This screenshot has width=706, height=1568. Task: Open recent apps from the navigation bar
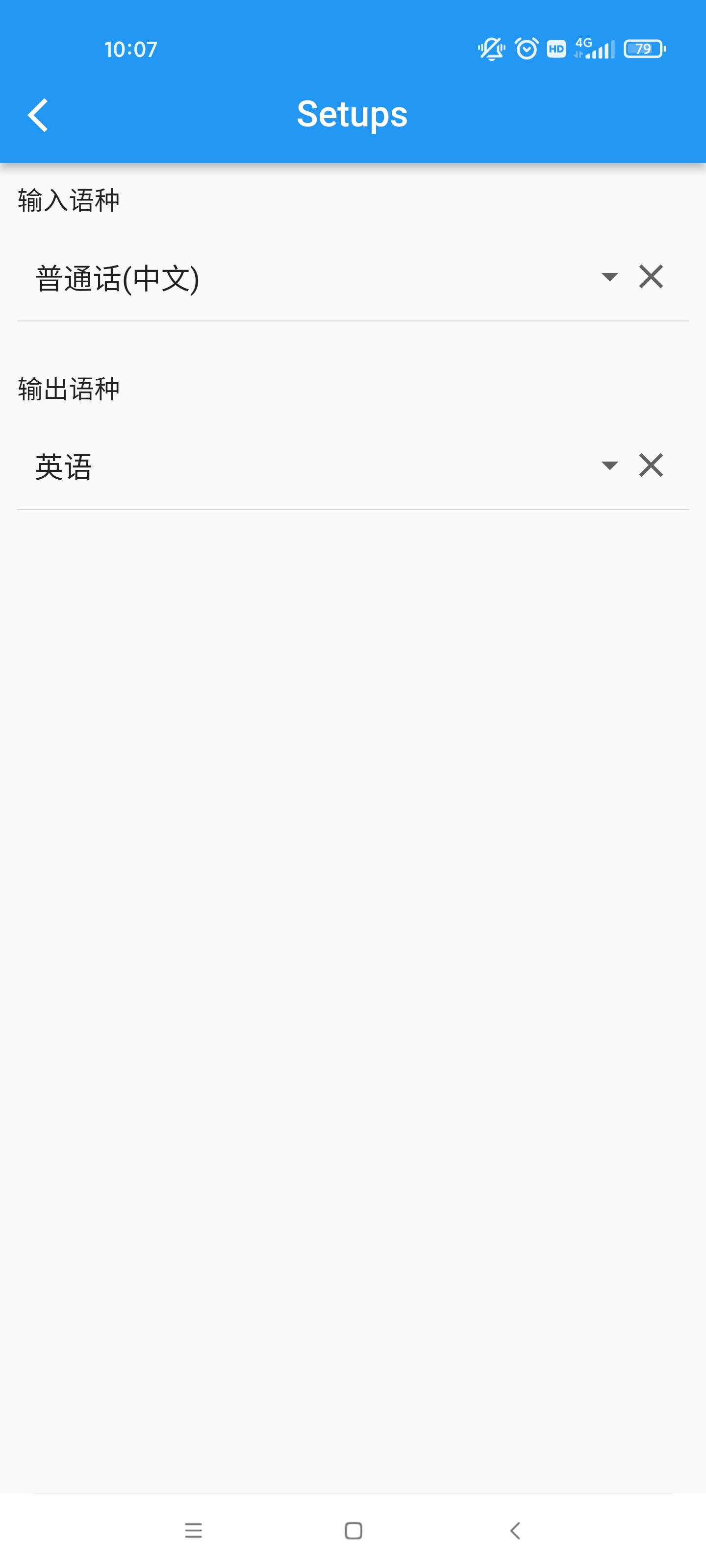coord(193,1530)
